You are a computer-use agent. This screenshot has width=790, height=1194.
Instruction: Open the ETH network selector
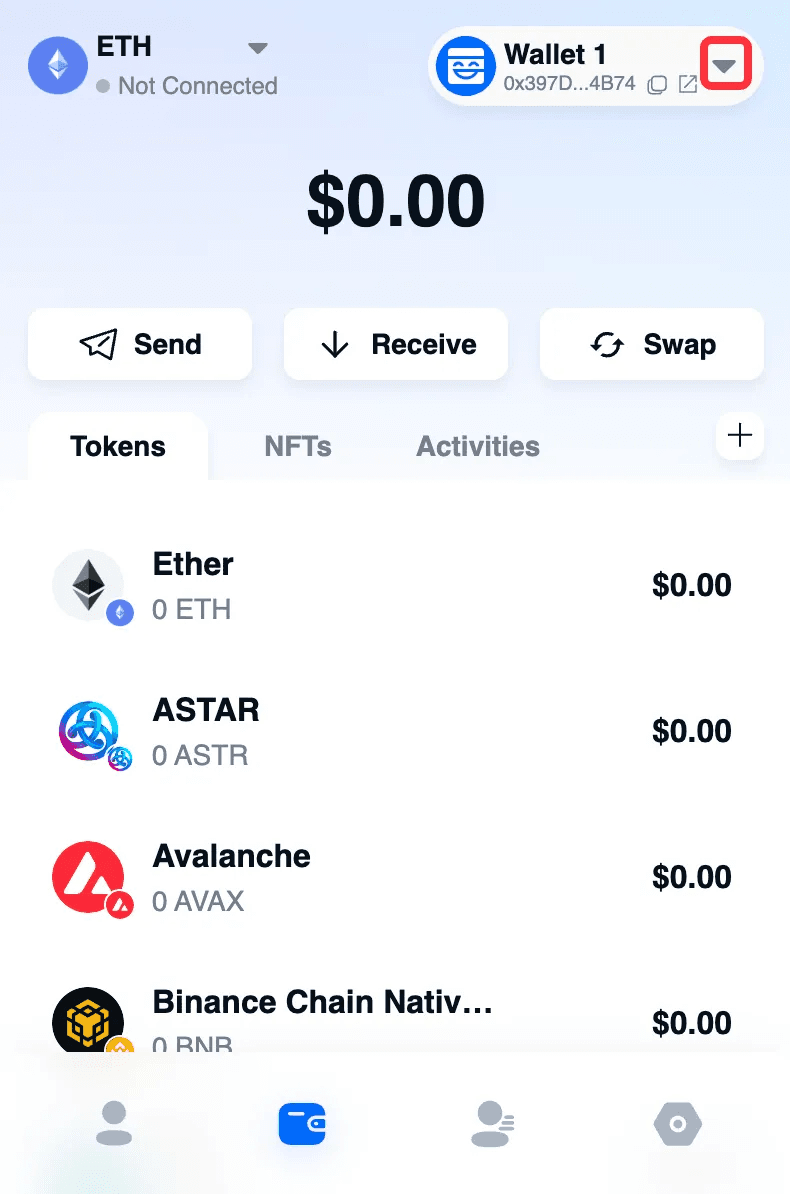[x=257, y=48]
